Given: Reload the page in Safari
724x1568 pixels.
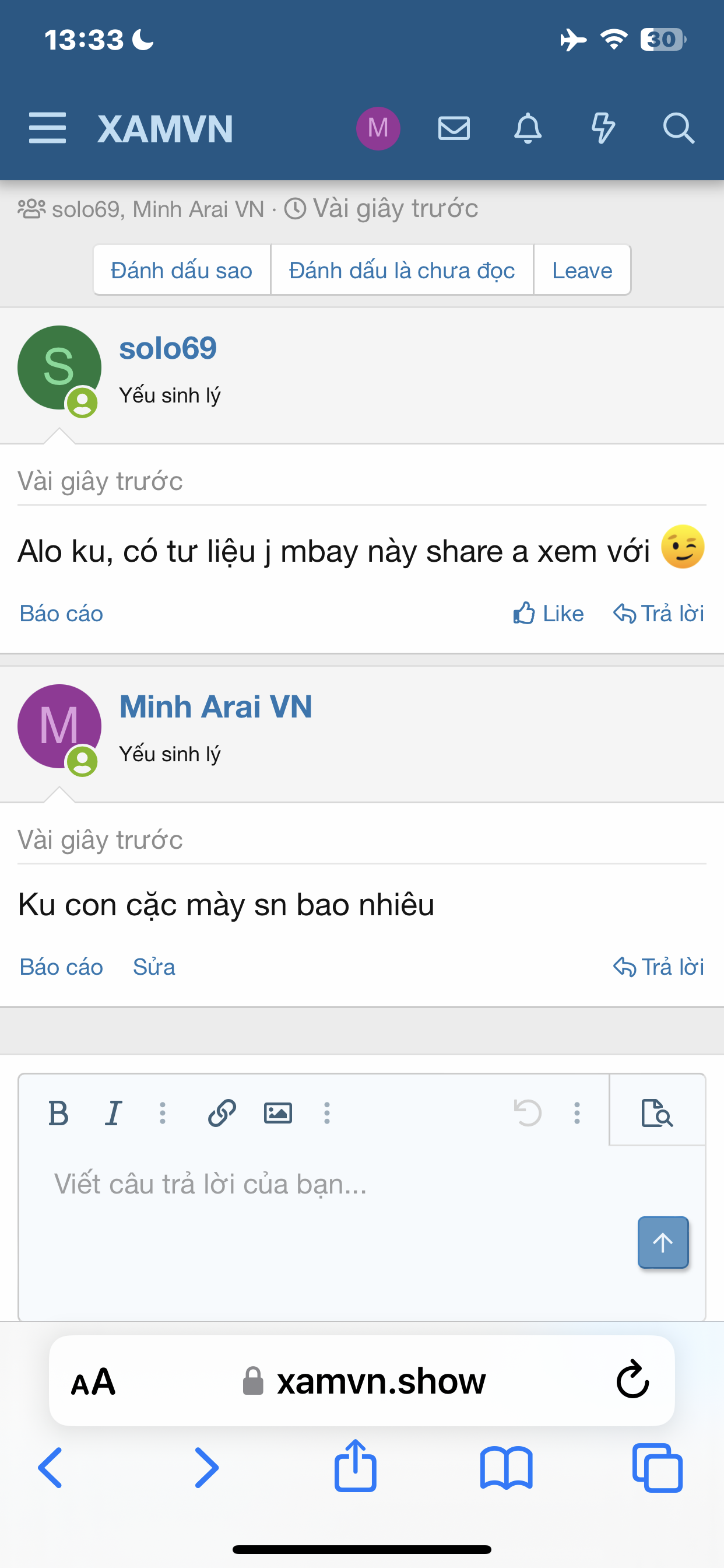Looking at the screenshot, I should pos(632,1381).
